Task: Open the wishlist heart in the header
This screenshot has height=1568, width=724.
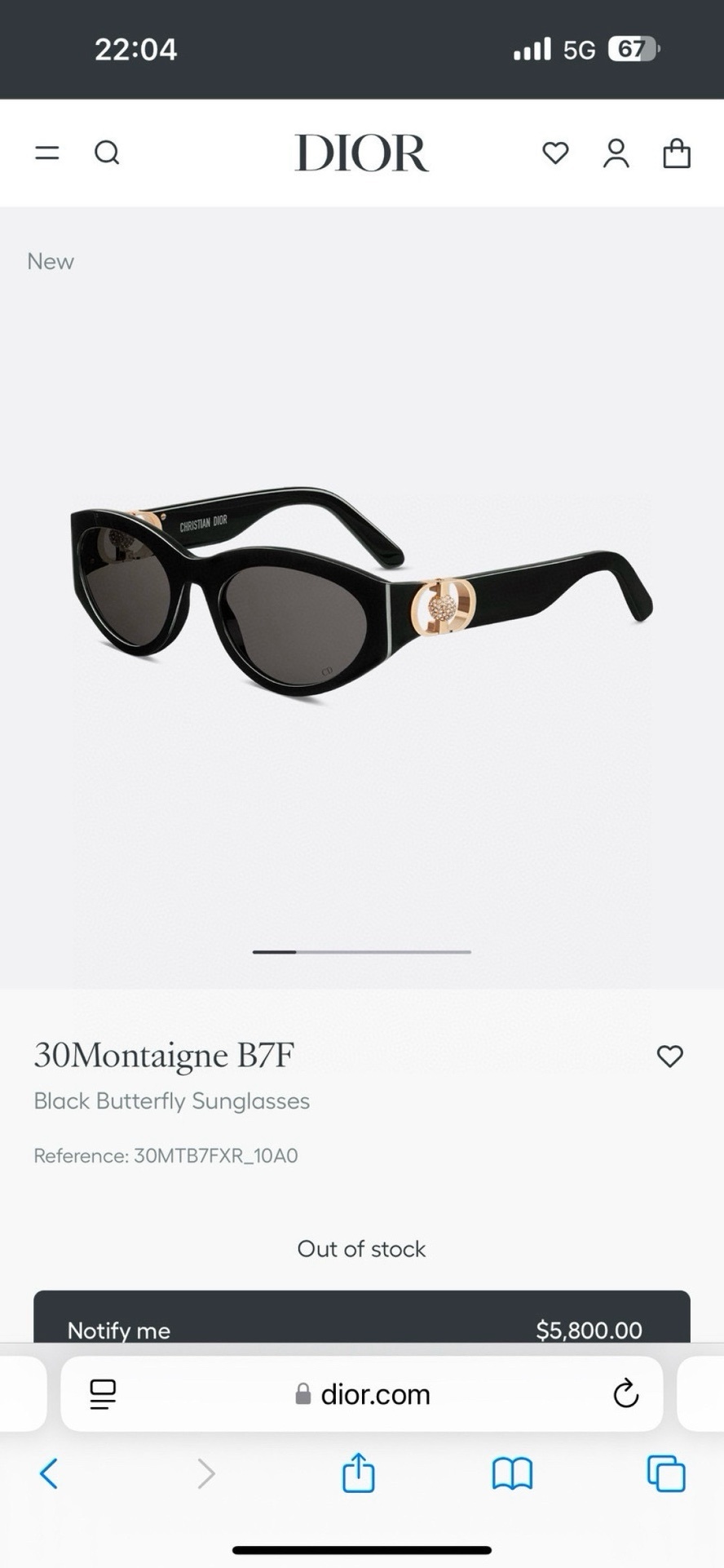Action: (554, 153)
